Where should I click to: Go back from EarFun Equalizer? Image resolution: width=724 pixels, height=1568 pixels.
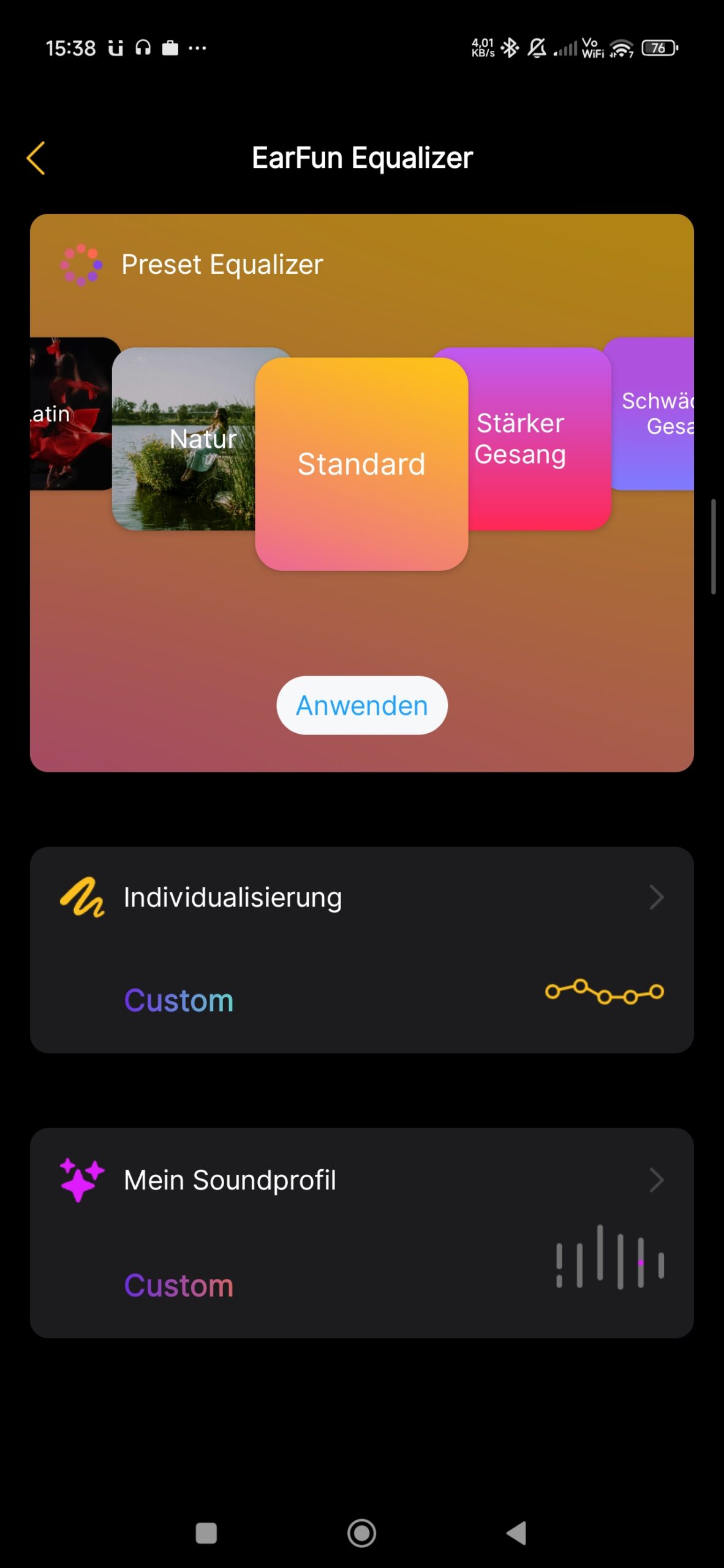click(36, 158)
